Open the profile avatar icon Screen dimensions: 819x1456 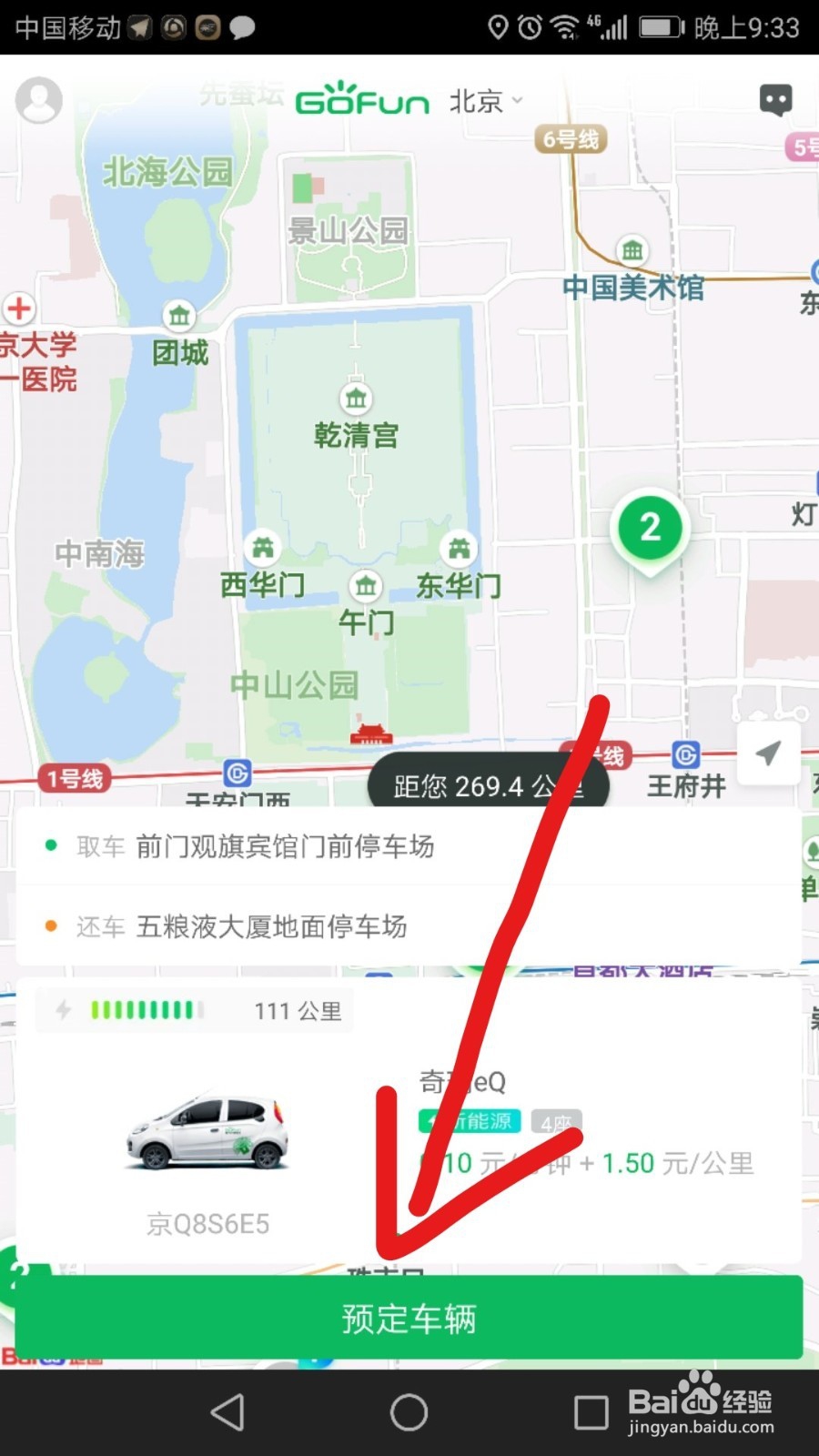click(38, 100)
